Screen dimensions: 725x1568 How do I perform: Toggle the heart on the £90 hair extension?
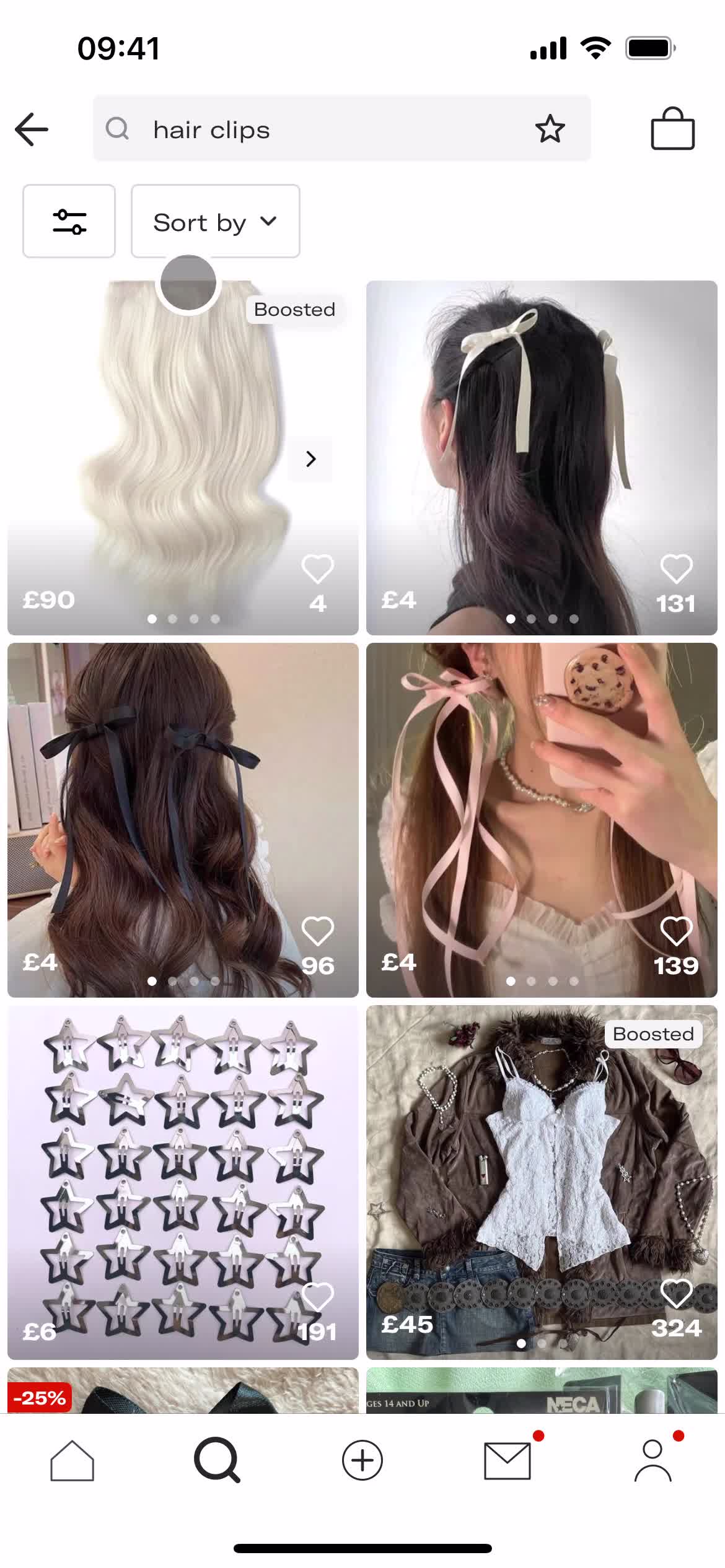coord(317,568)
